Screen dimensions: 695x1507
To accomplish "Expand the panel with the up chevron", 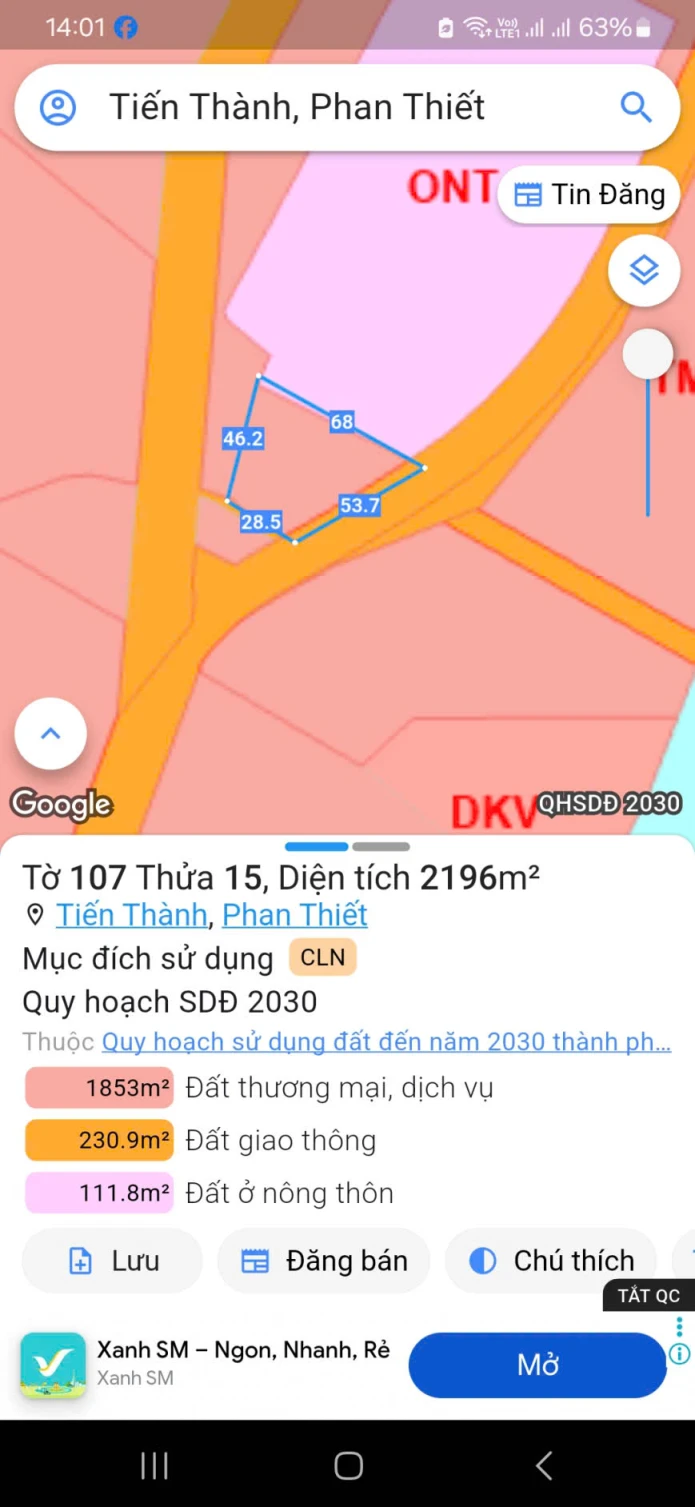I will [51, 734].
